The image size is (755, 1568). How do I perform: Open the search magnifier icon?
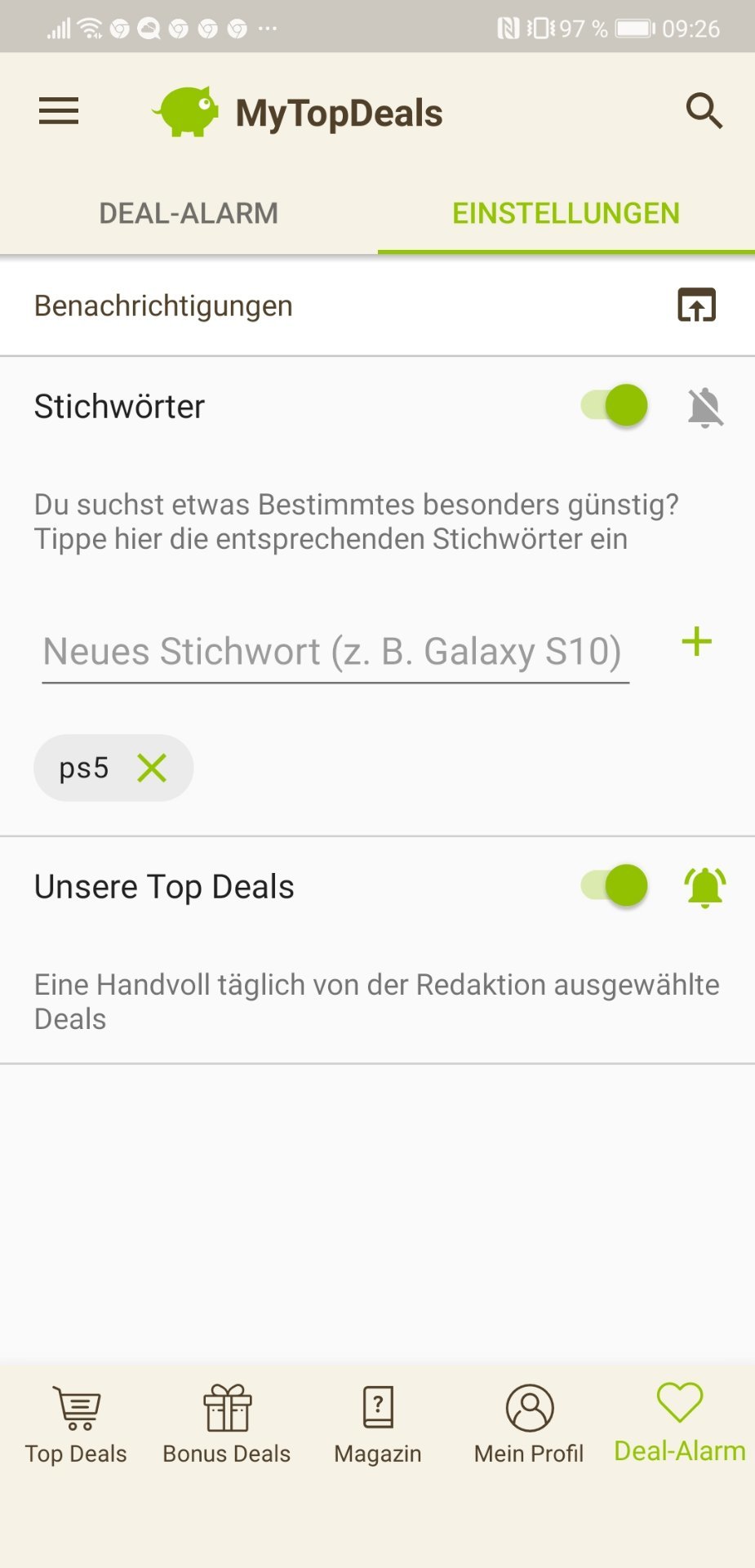click(704, 111)
